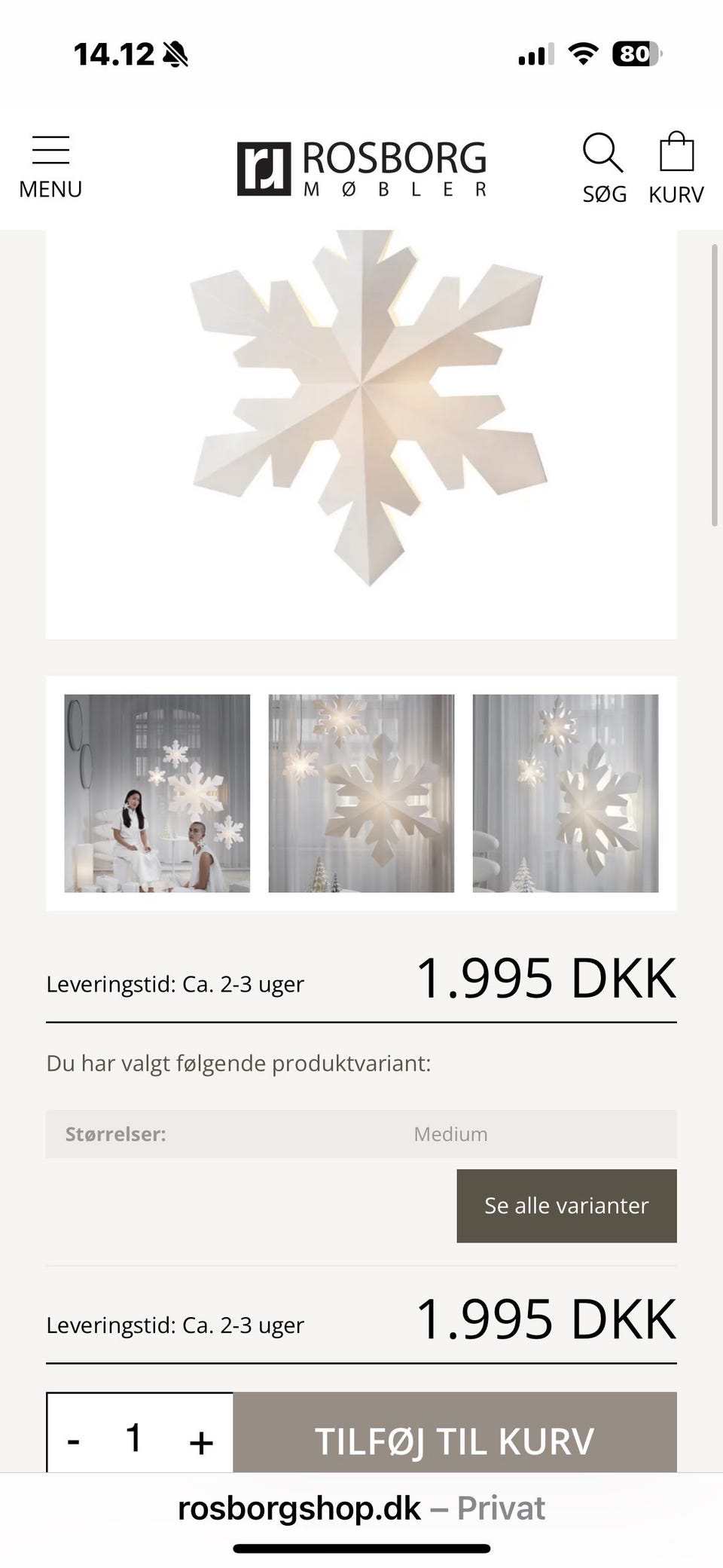Image resolution: width=723 pixels, height=1568 pixels.
Task: Open the SØG search
Action: pos(604,169)
